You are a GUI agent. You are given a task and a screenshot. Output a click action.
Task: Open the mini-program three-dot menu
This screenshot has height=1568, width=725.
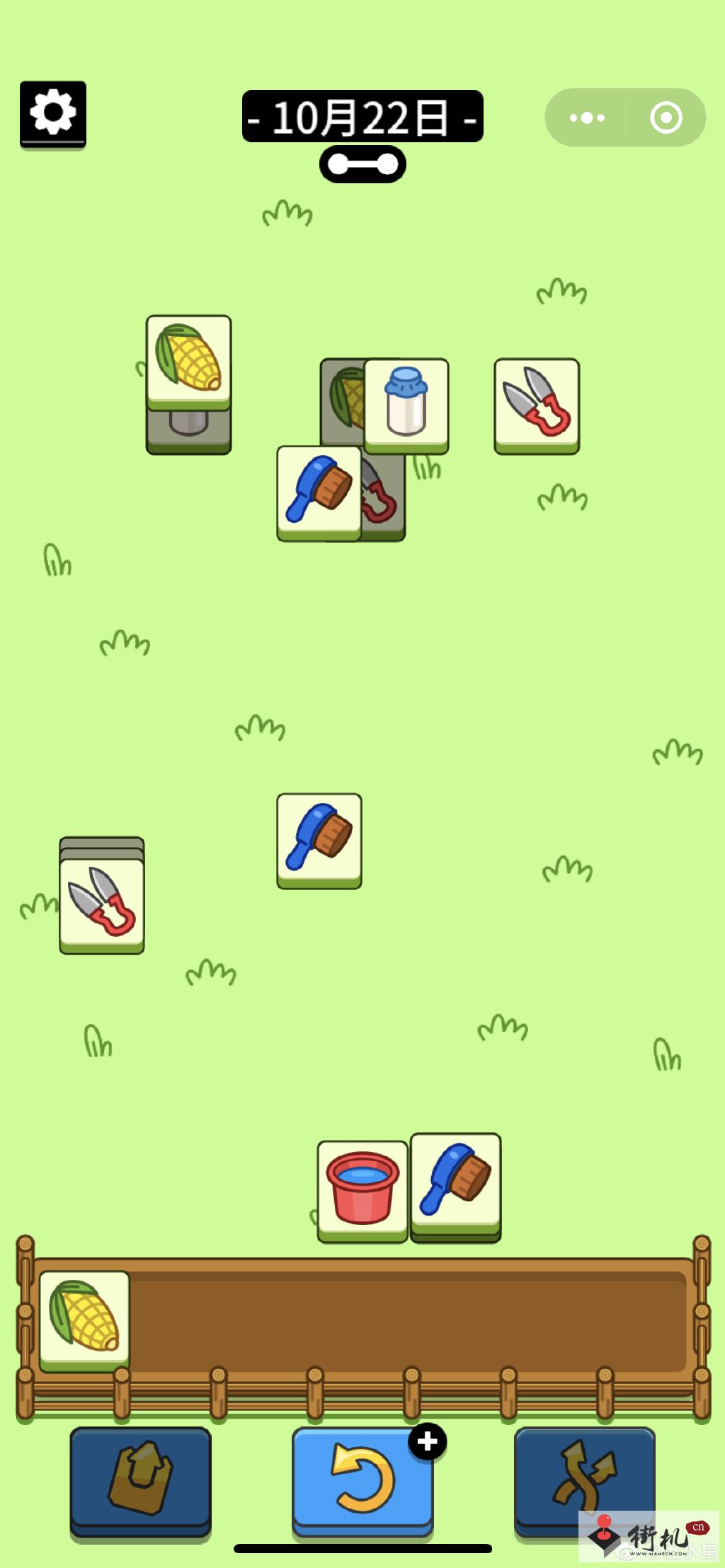coord(587,117)
